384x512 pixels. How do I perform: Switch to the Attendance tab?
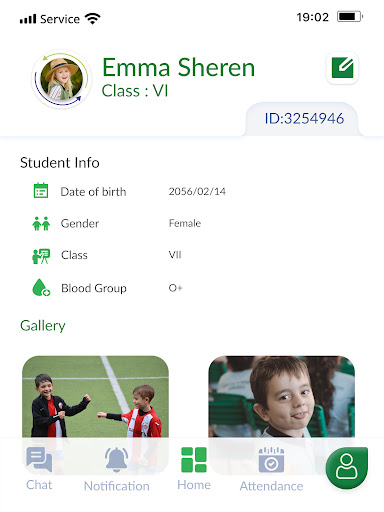(271, 469)
